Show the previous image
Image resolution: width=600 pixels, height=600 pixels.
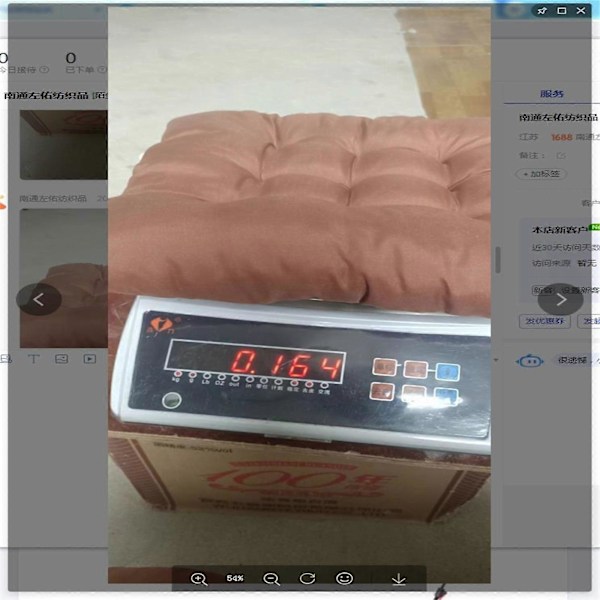click(x=39, y=299)
